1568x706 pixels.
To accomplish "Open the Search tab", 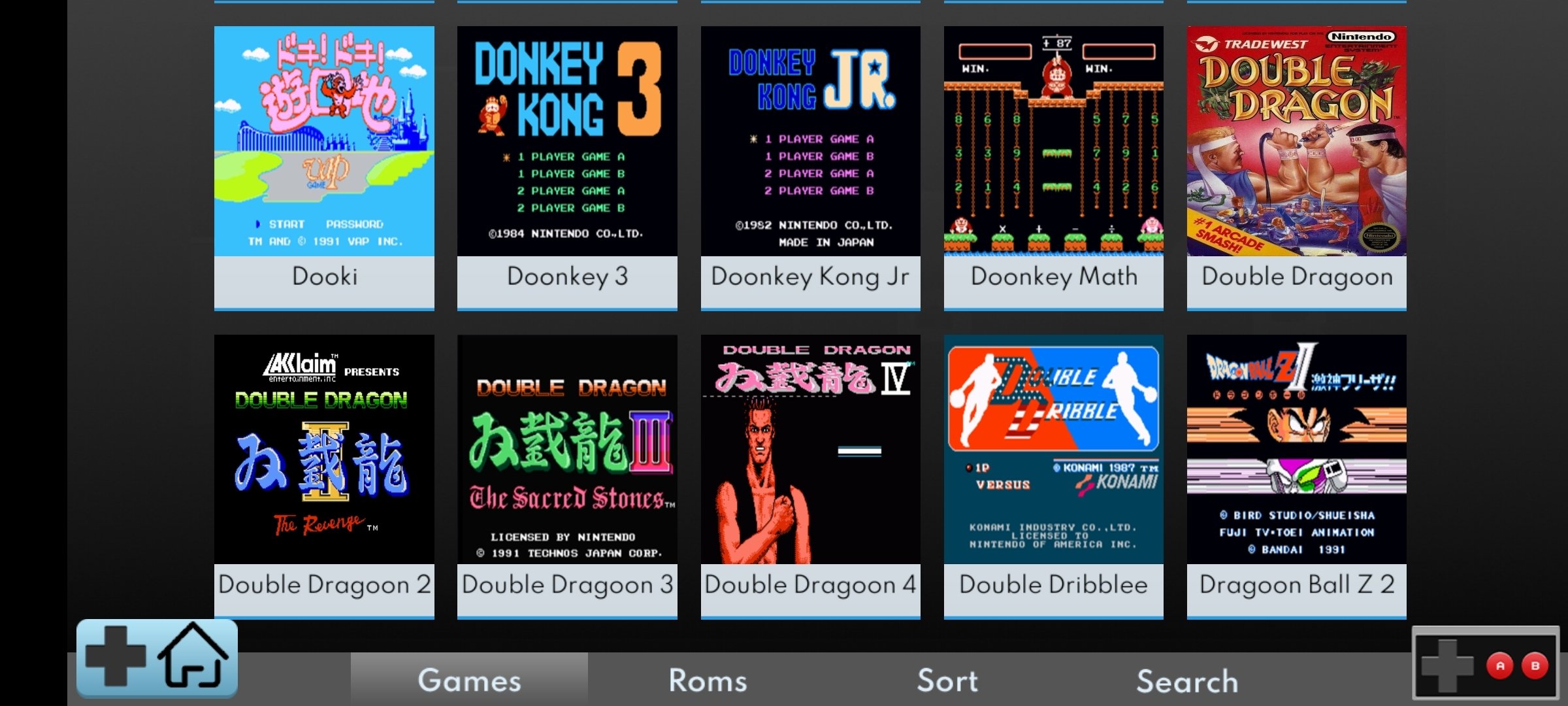I will [1187, 680].
